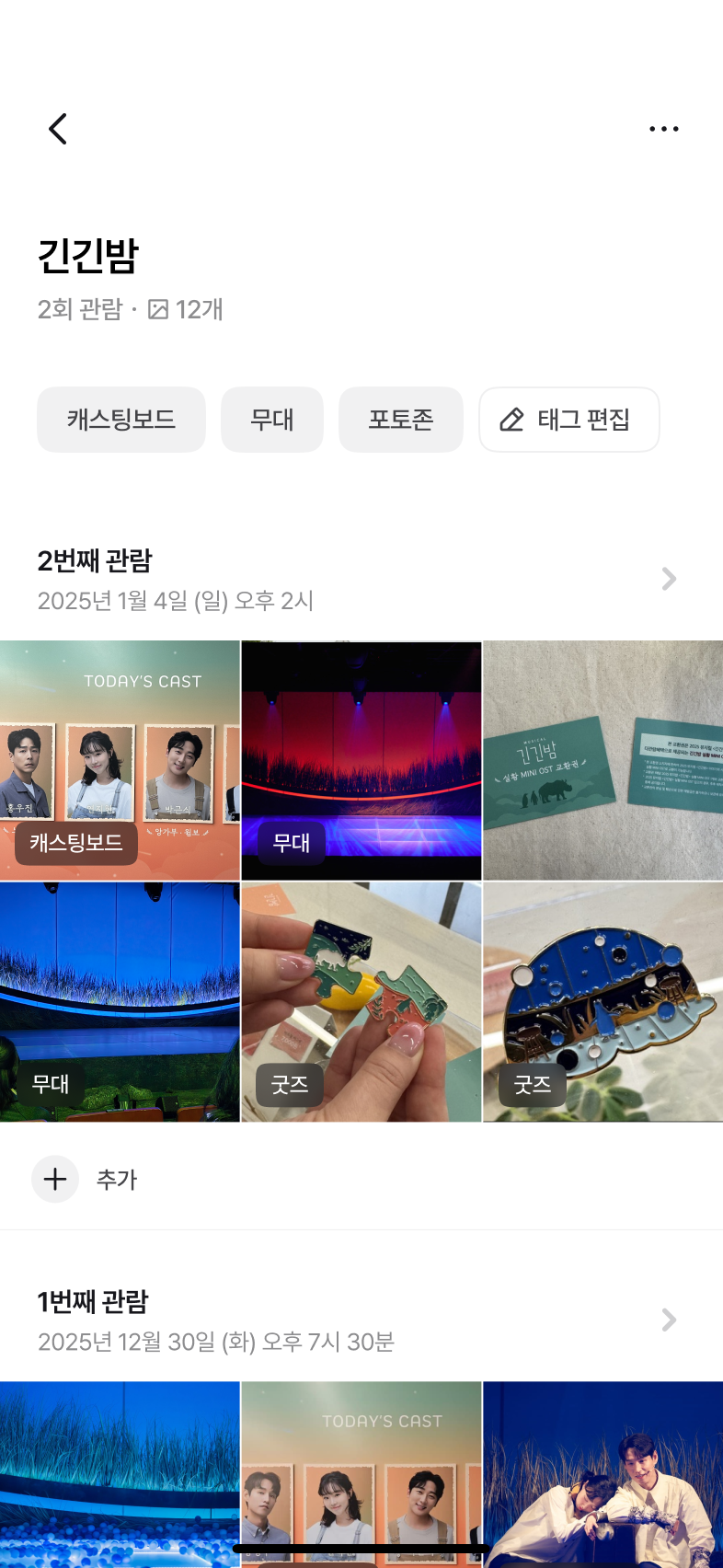Tap the 태그 편집 button
The image size is (723, 1568).
click(x=568, y=420)
